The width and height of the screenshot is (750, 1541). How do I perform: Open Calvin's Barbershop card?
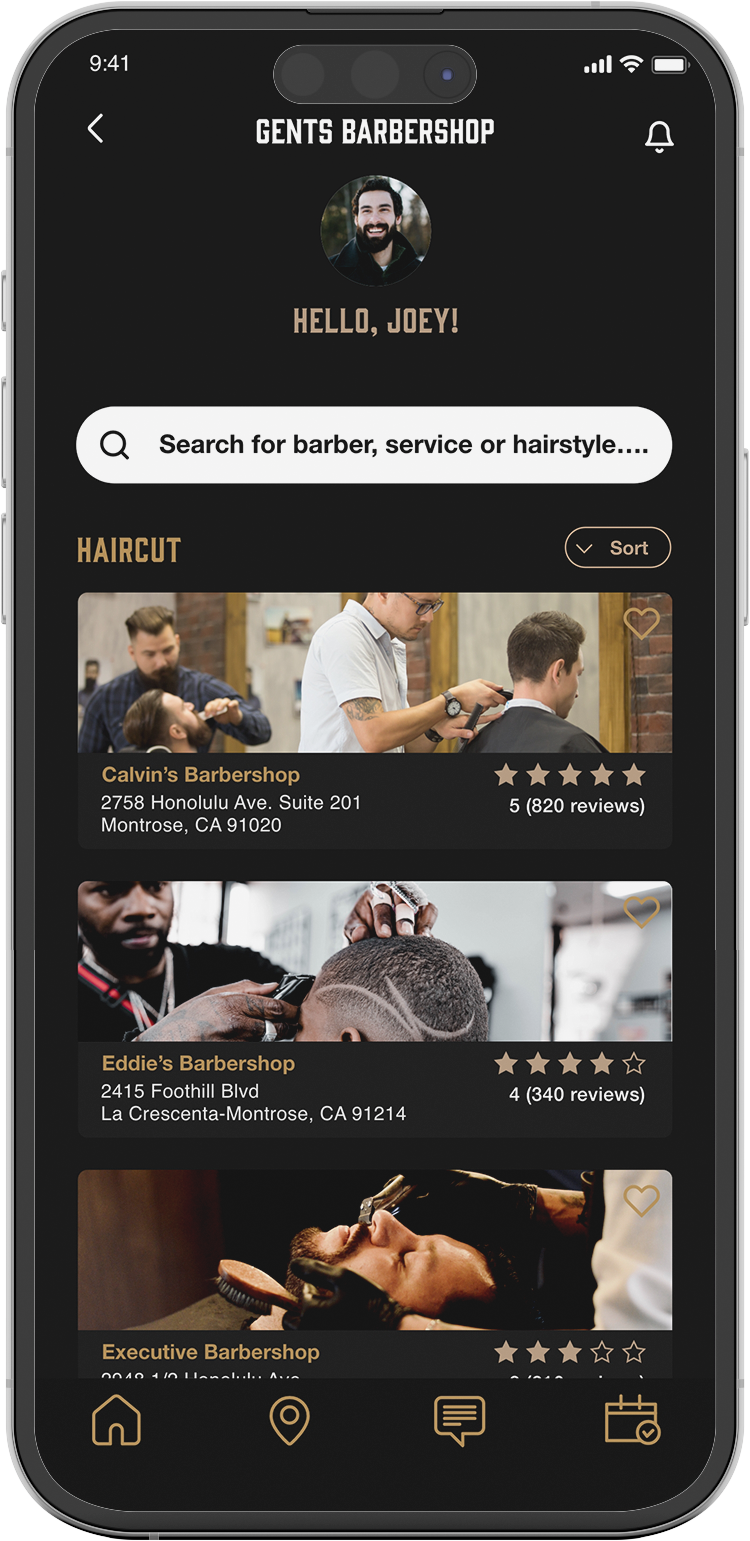point(374,720)
